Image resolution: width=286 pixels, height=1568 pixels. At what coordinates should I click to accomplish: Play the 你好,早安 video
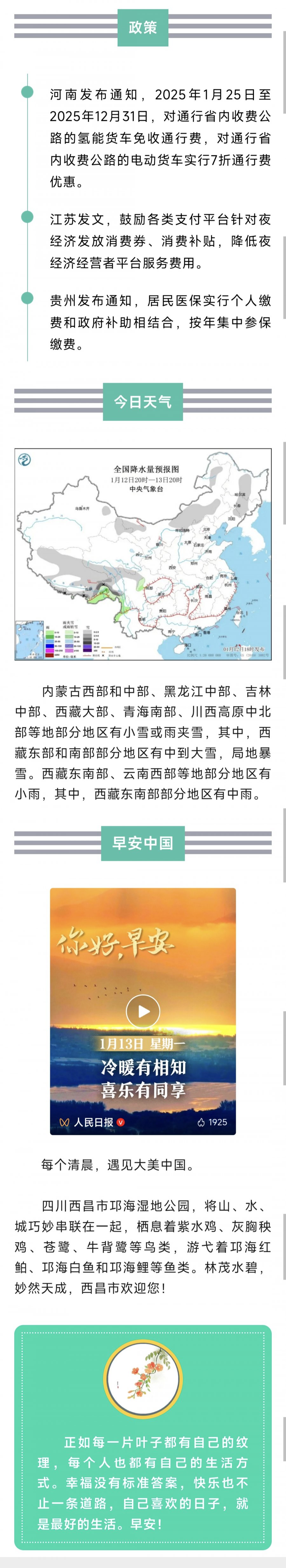pos(143,1011)
